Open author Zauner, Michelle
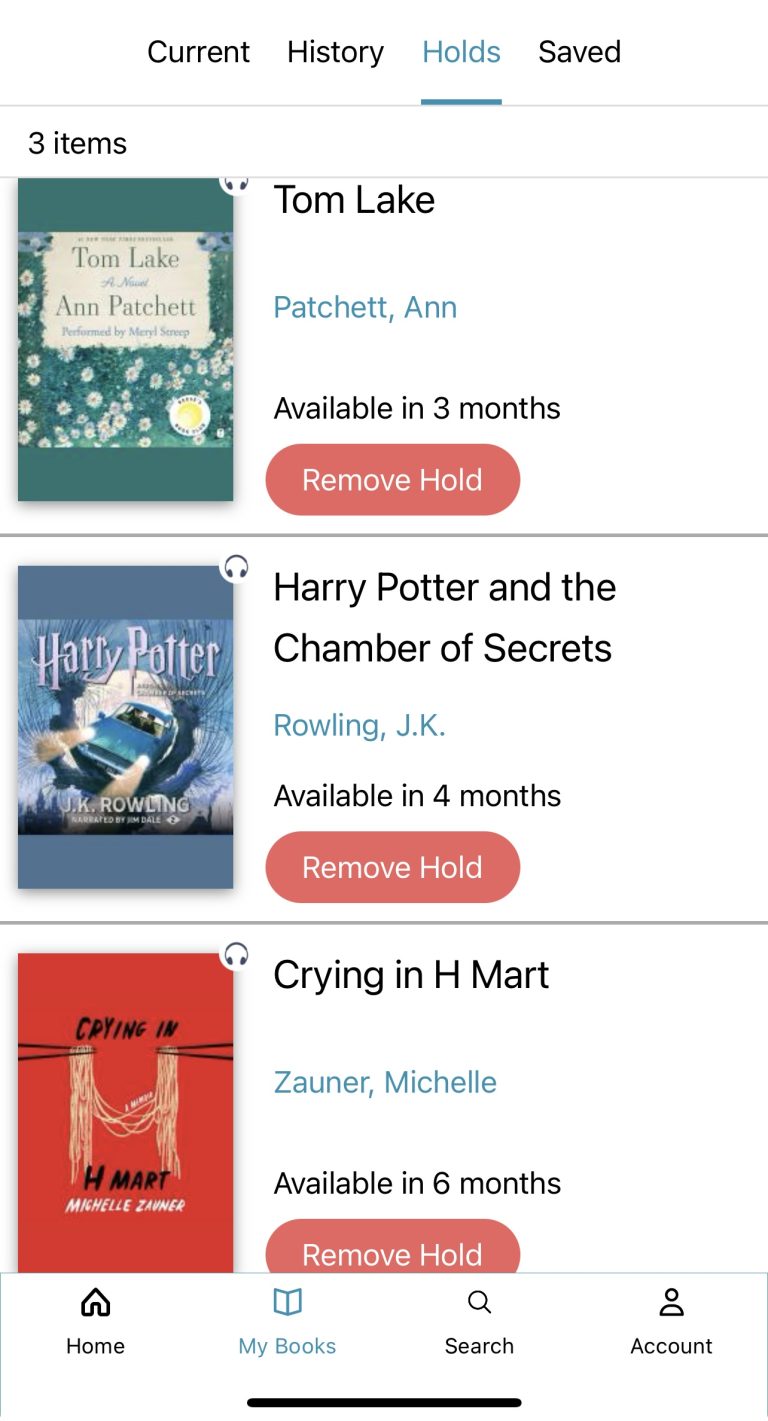Screen dimensions: 768x1421 pos(385,1082)
